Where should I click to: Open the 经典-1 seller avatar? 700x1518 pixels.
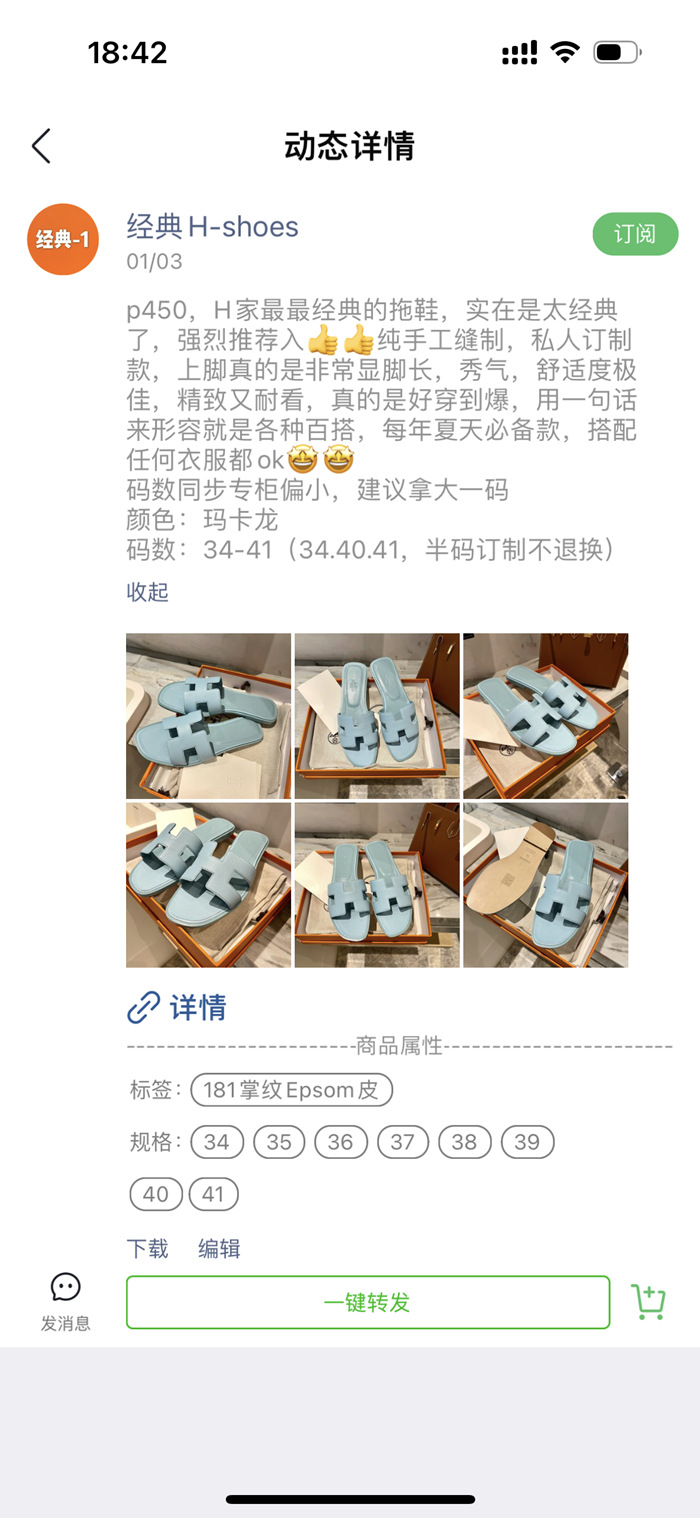coord(63,239)
